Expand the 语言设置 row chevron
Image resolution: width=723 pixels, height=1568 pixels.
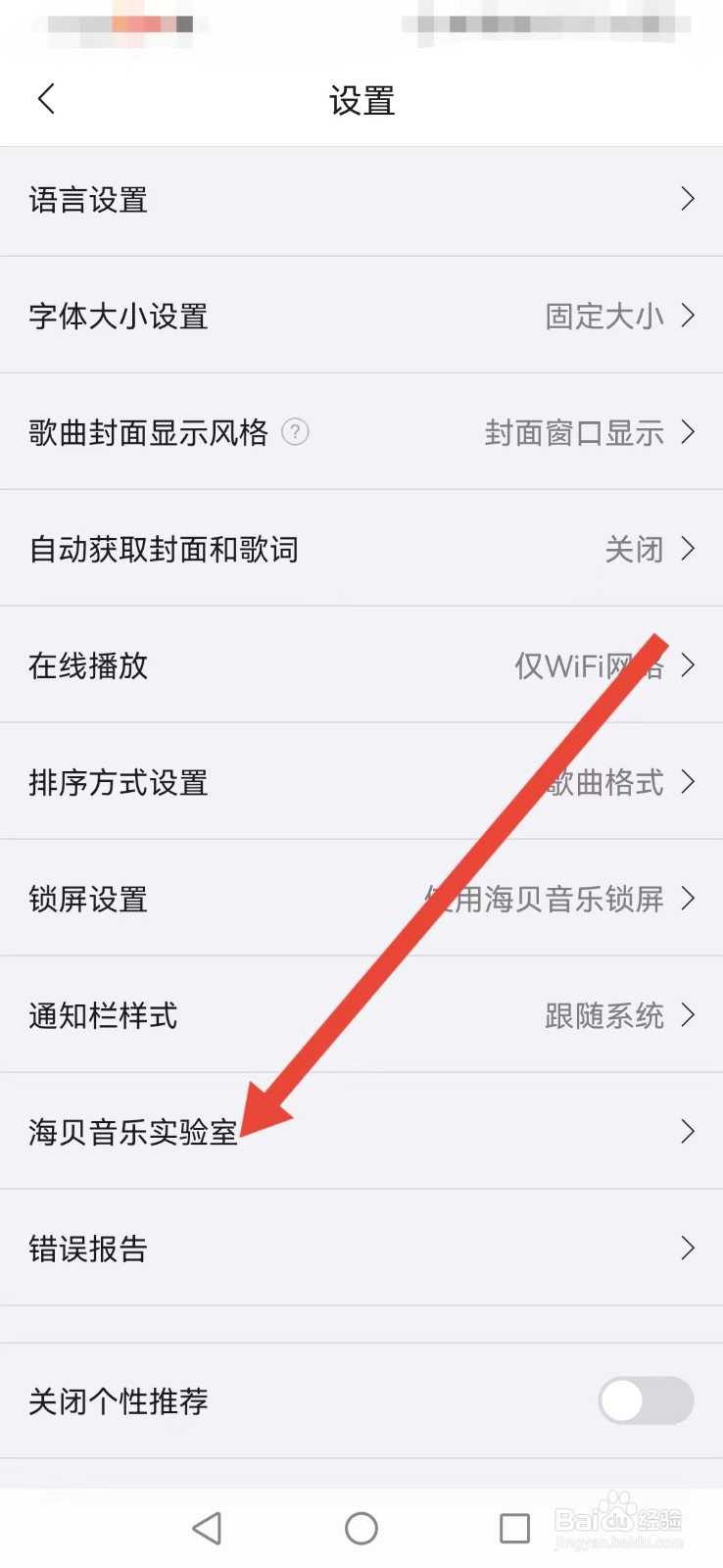coord(688,199)
